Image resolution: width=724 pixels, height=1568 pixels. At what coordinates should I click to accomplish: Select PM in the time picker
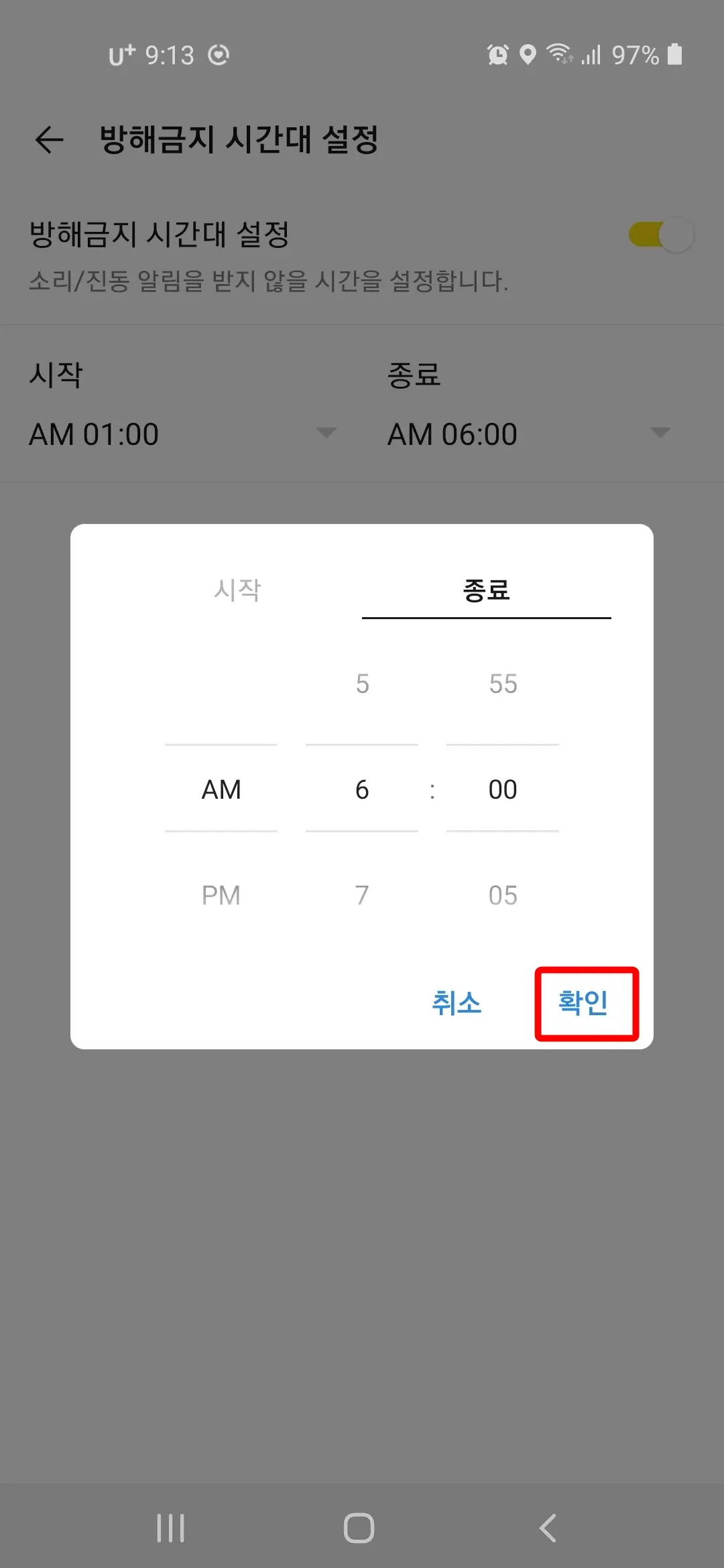click(221, 895)
